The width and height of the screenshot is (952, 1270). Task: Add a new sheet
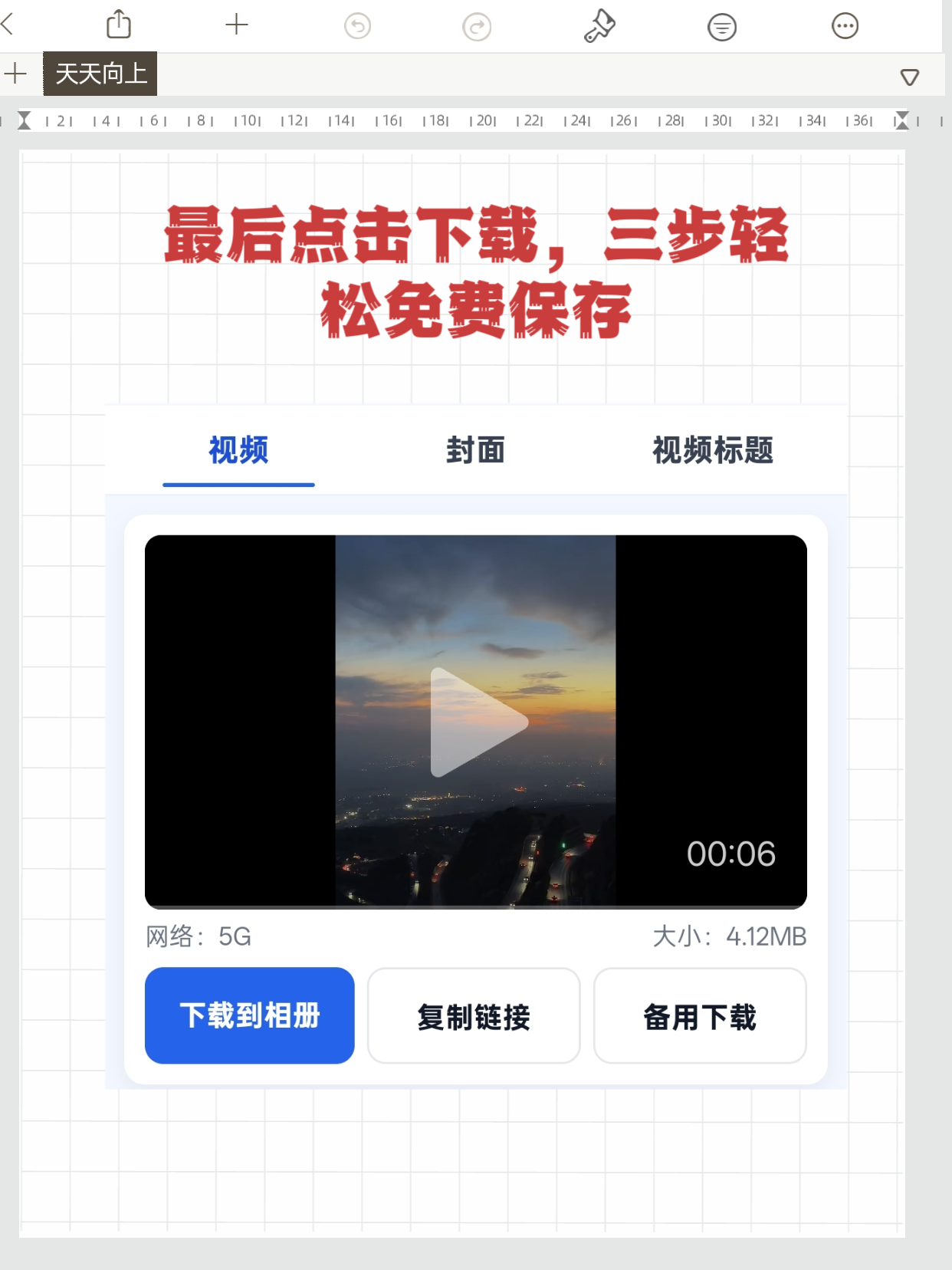tap(15, 74)
